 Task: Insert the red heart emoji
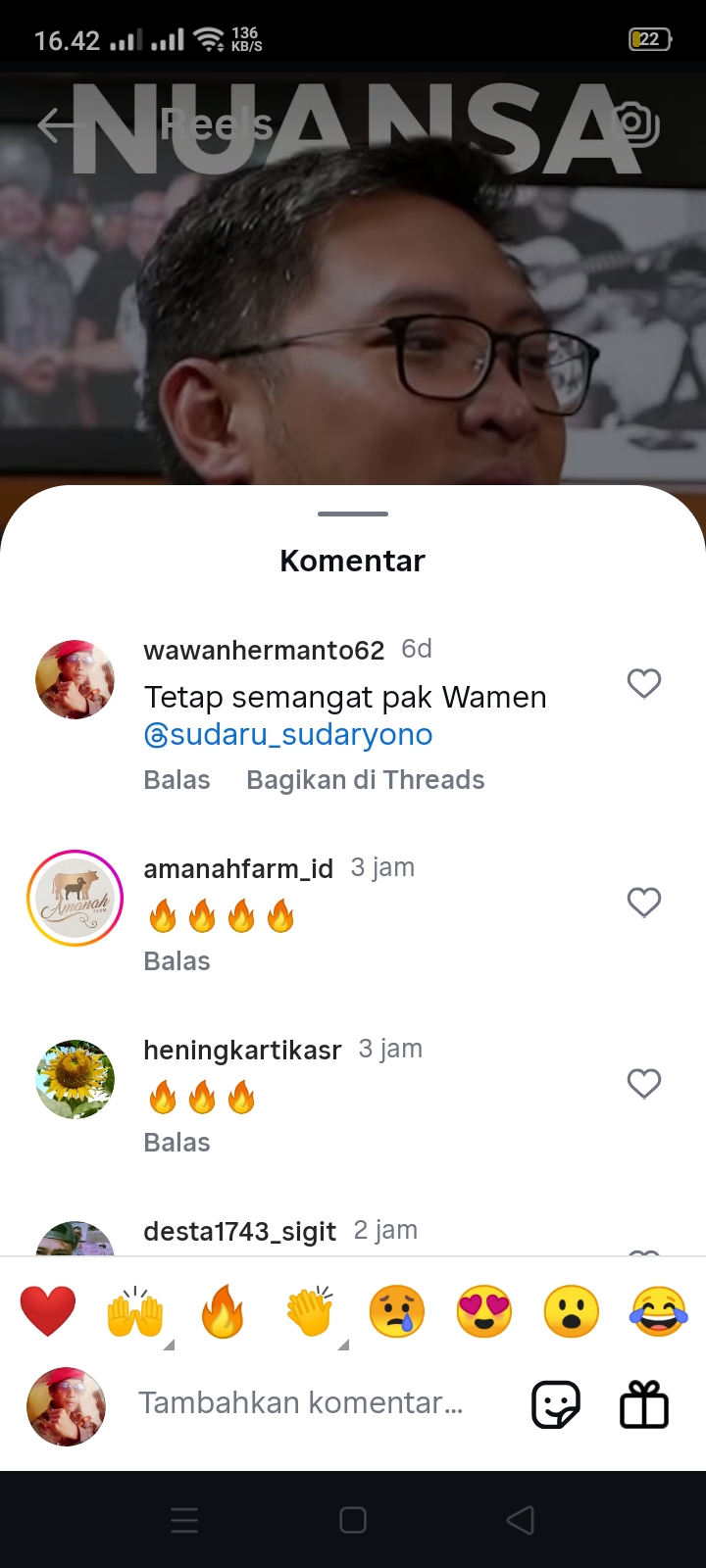coord(48,1311)
